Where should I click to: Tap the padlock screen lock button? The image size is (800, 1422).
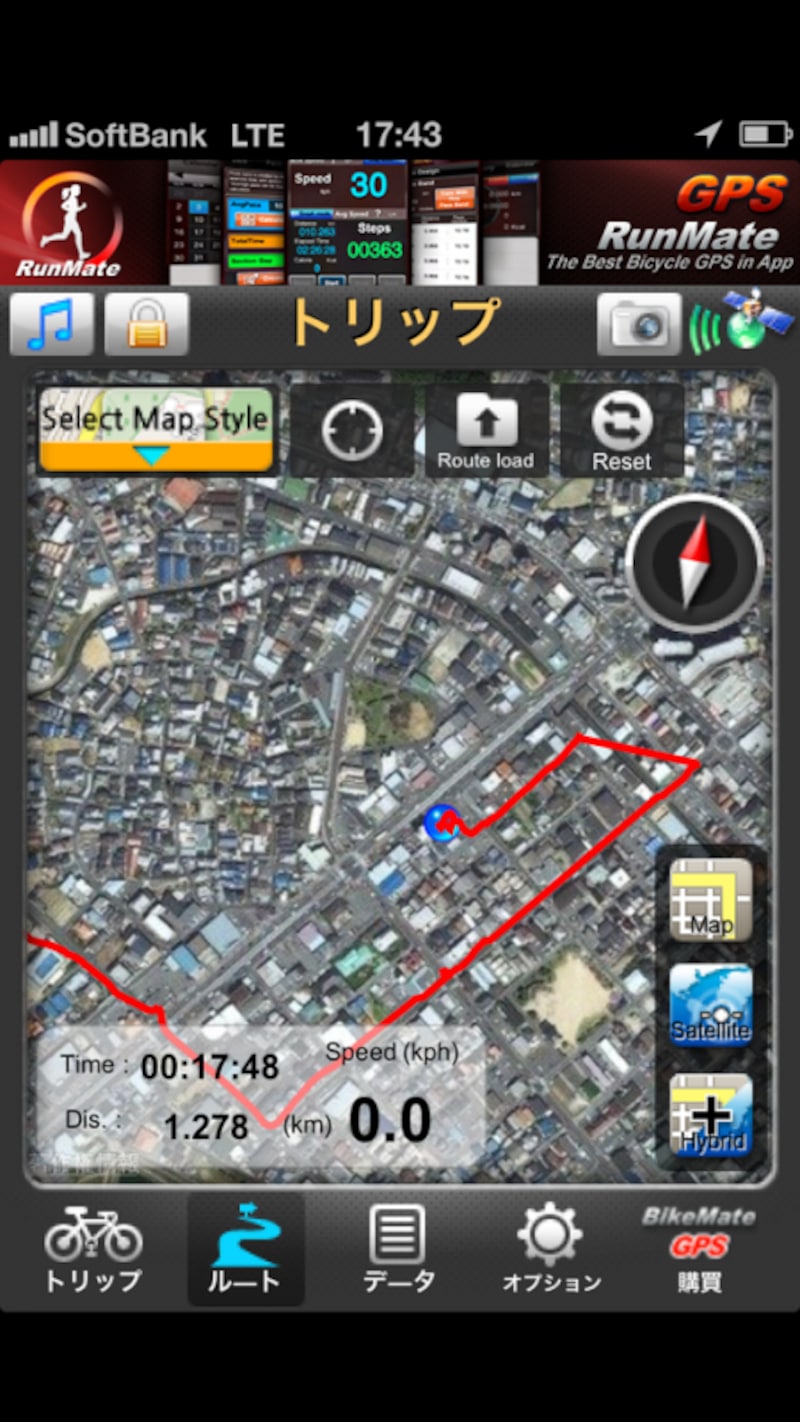(x=146, y=324)
